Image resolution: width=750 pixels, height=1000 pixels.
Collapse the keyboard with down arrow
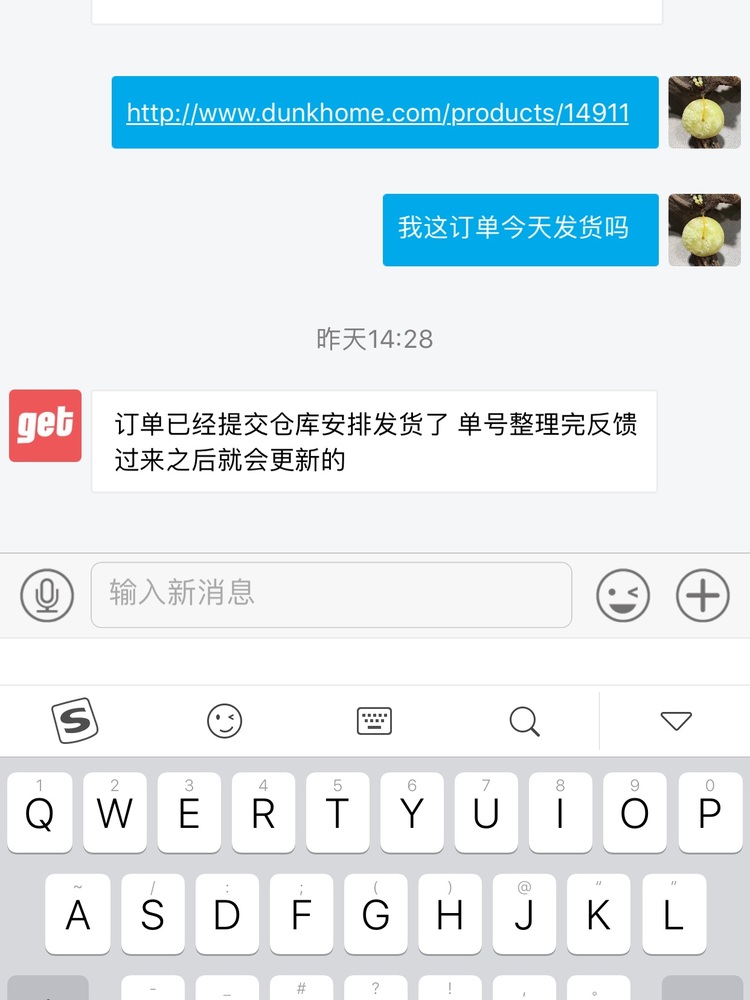tap(676, 721)
